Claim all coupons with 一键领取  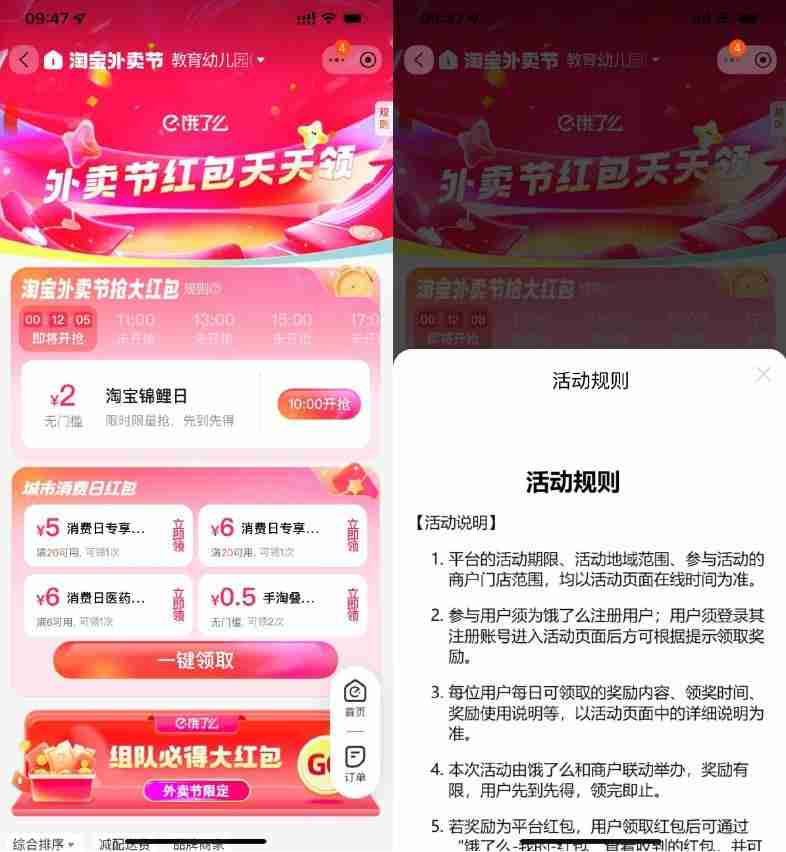tap(195, 660)
